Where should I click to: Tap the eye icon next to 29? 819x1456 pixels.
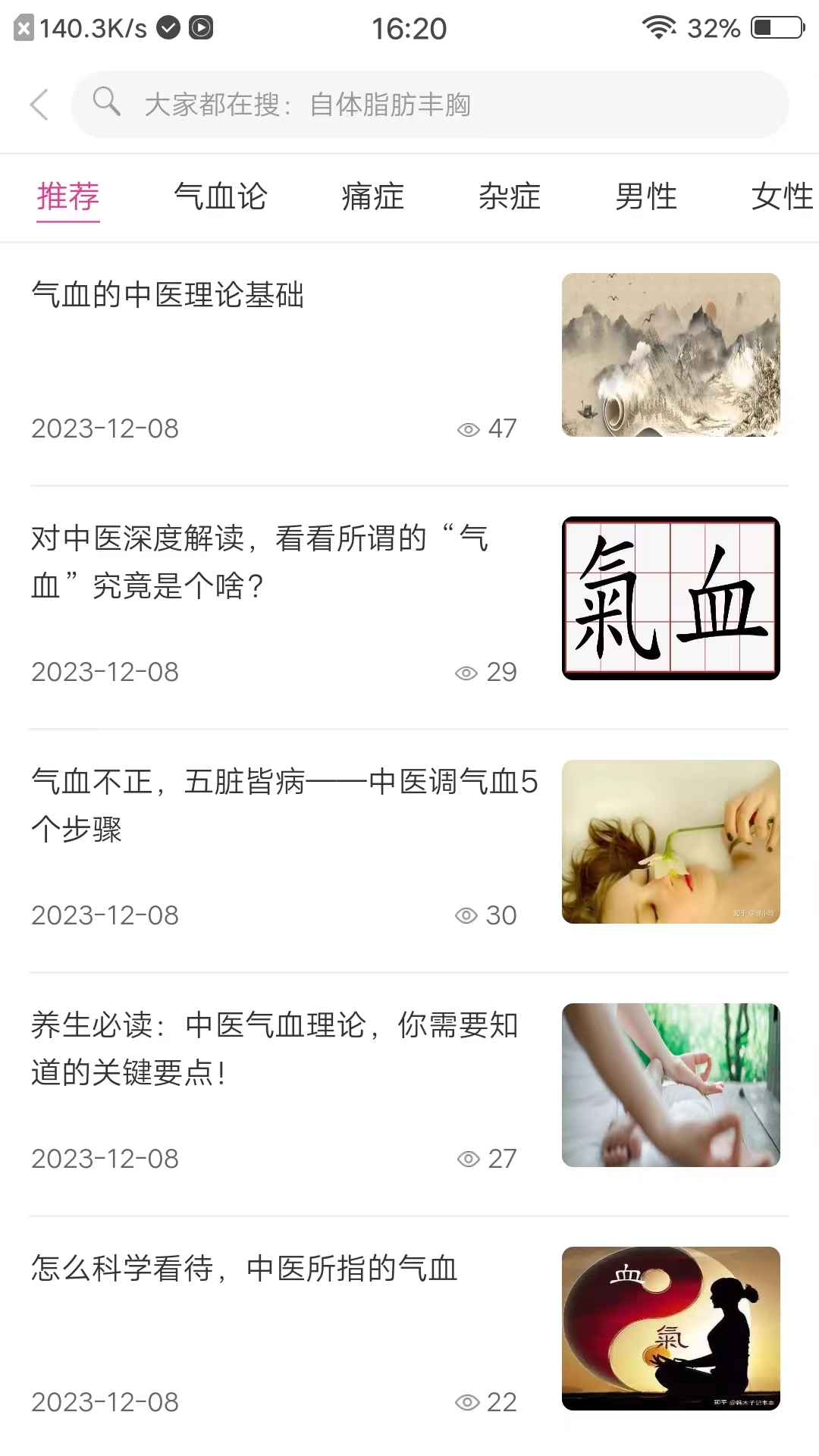point(468,672)
